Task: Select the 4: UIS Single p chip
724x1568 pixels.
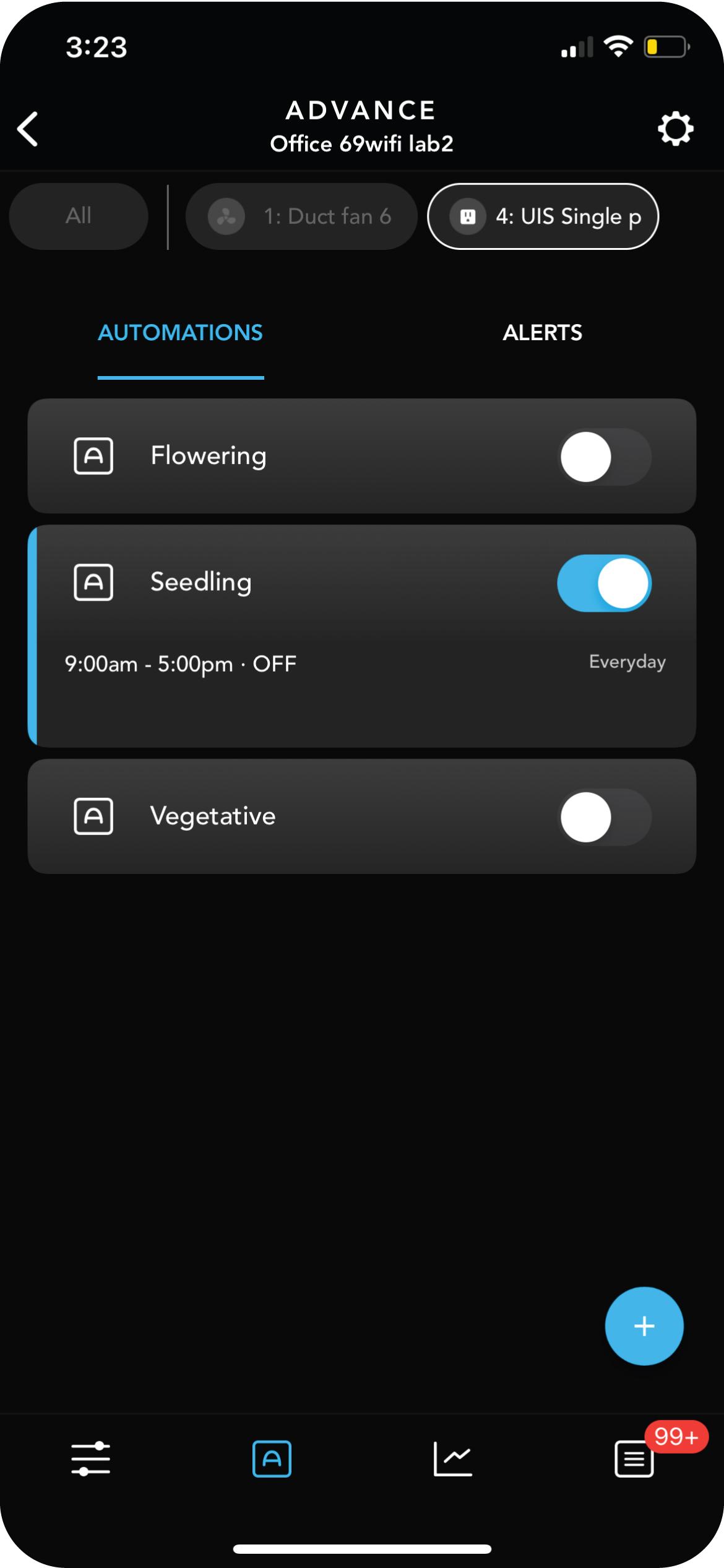Action: click(x=543, y=216)
